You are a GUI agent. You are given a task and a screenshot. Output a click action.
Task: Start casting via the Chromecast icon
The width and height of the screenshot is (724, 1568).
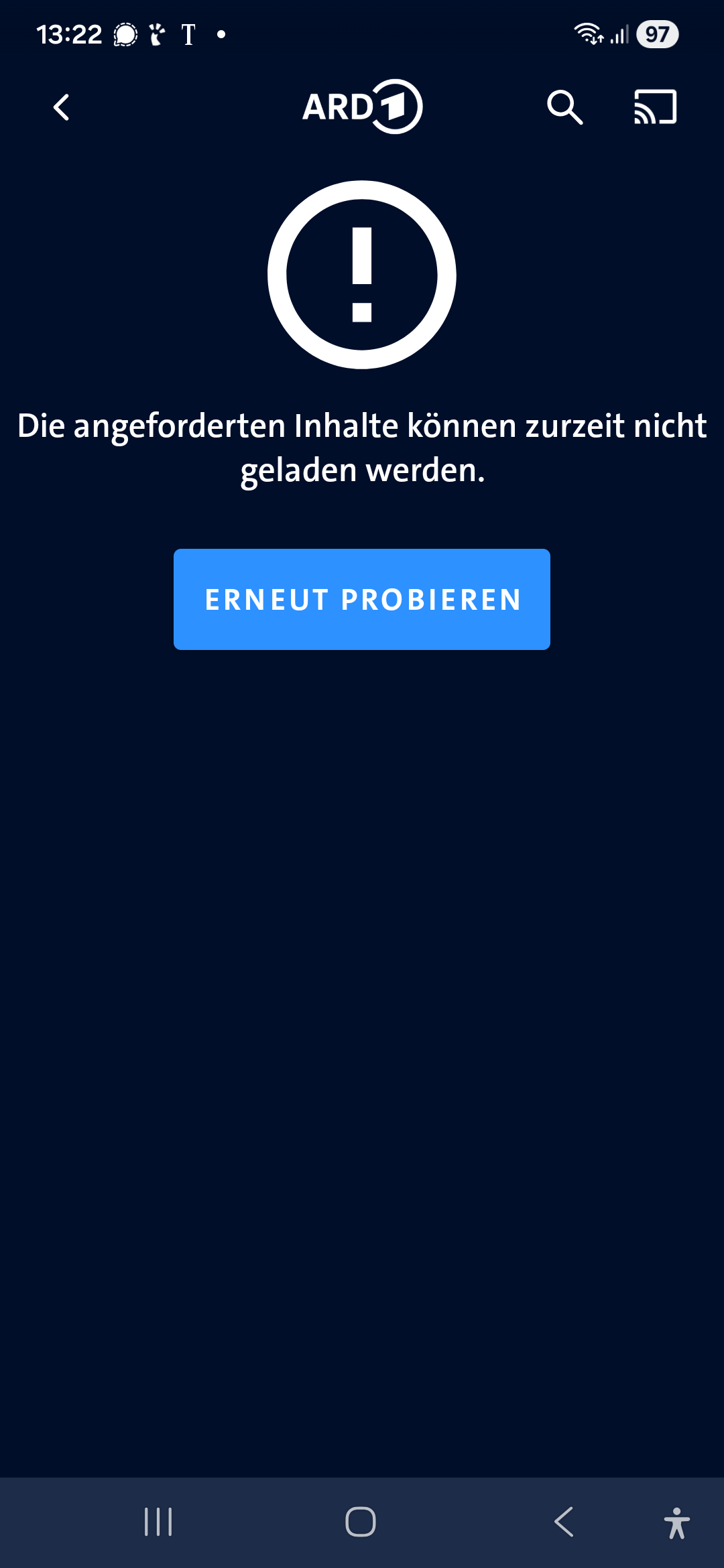point(654,107)
